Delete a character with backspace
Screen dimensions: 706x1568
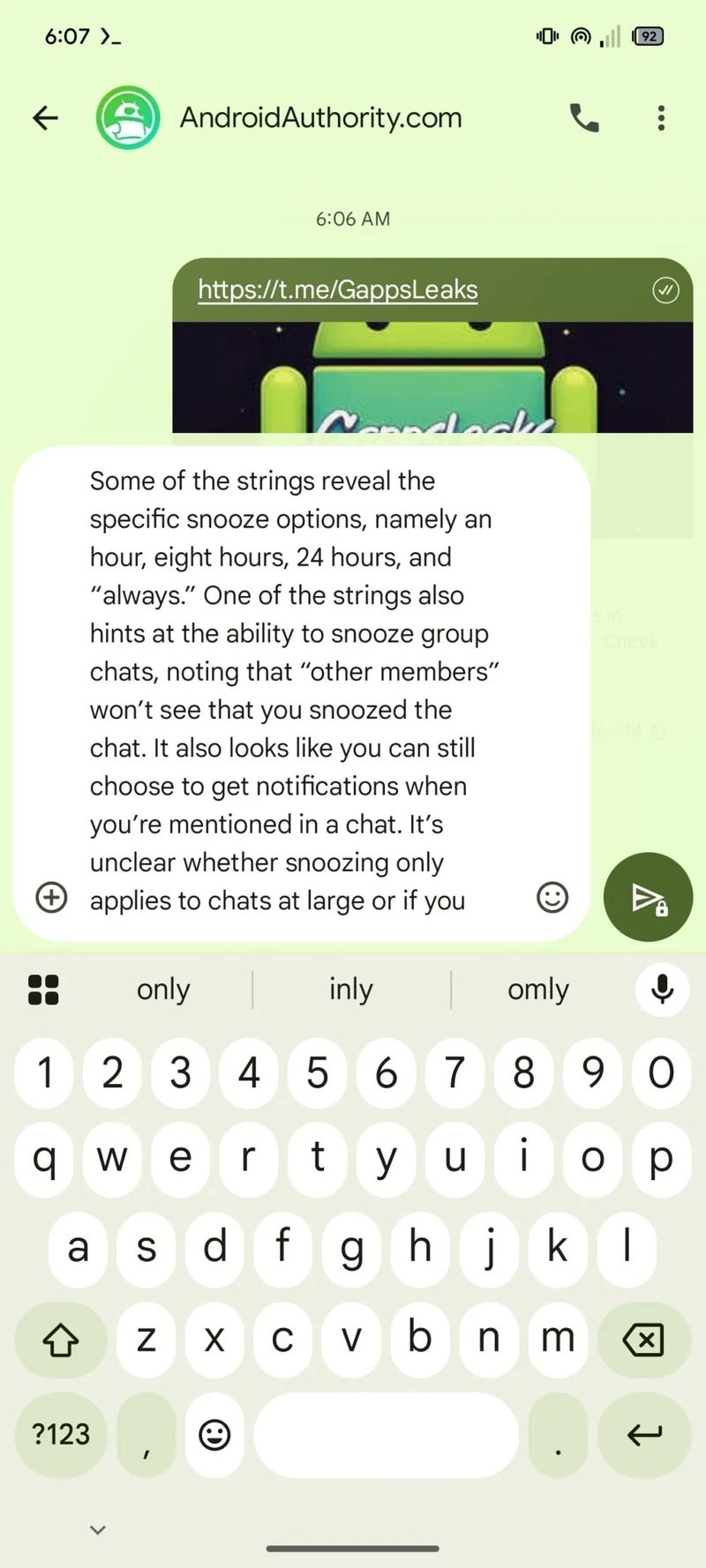[643, 1340]
